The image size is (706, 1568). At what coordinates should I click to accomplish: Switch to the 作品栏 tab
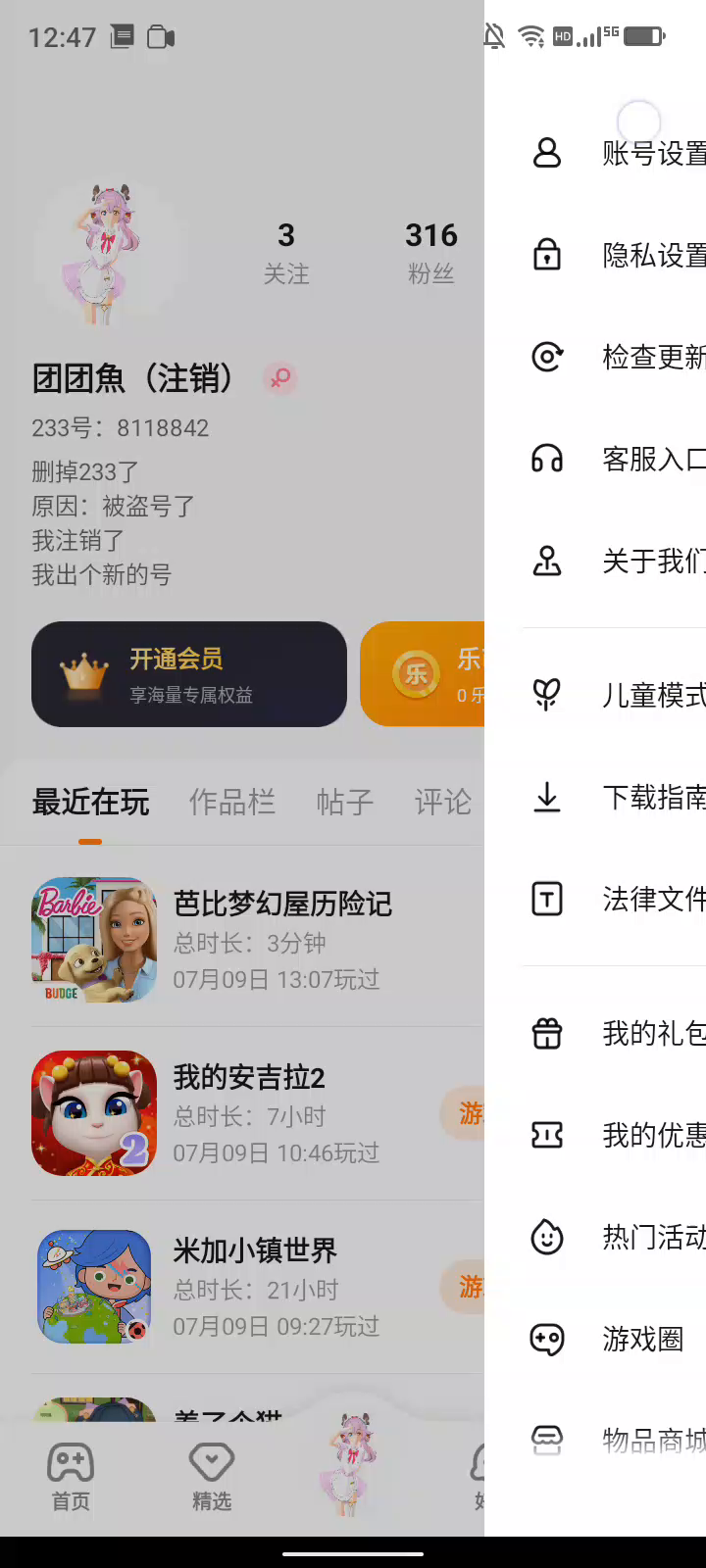coord(232,803)
